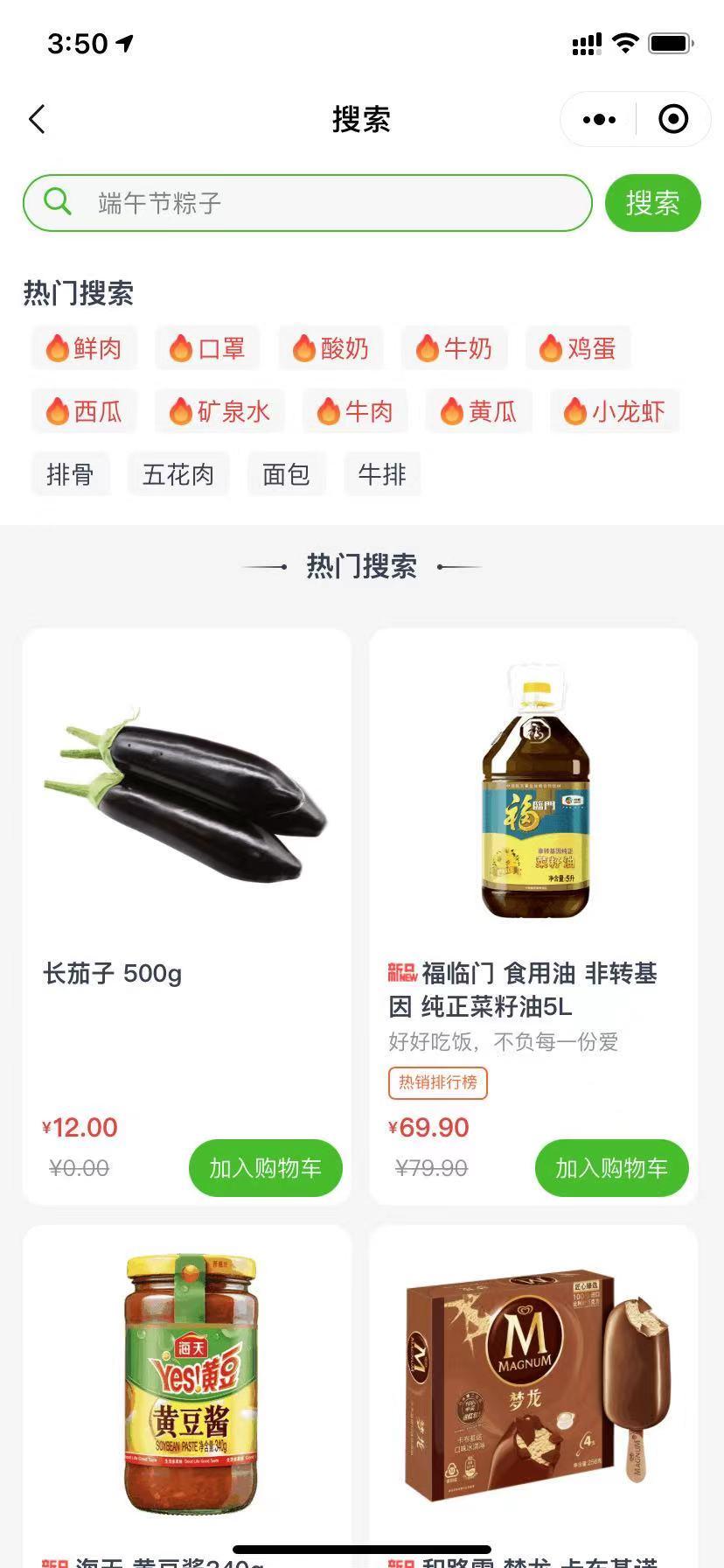The width and height of the screenshot is (724, 1568).
Task: Tap the green 搜索 button
Action: [x=652, y=203]
